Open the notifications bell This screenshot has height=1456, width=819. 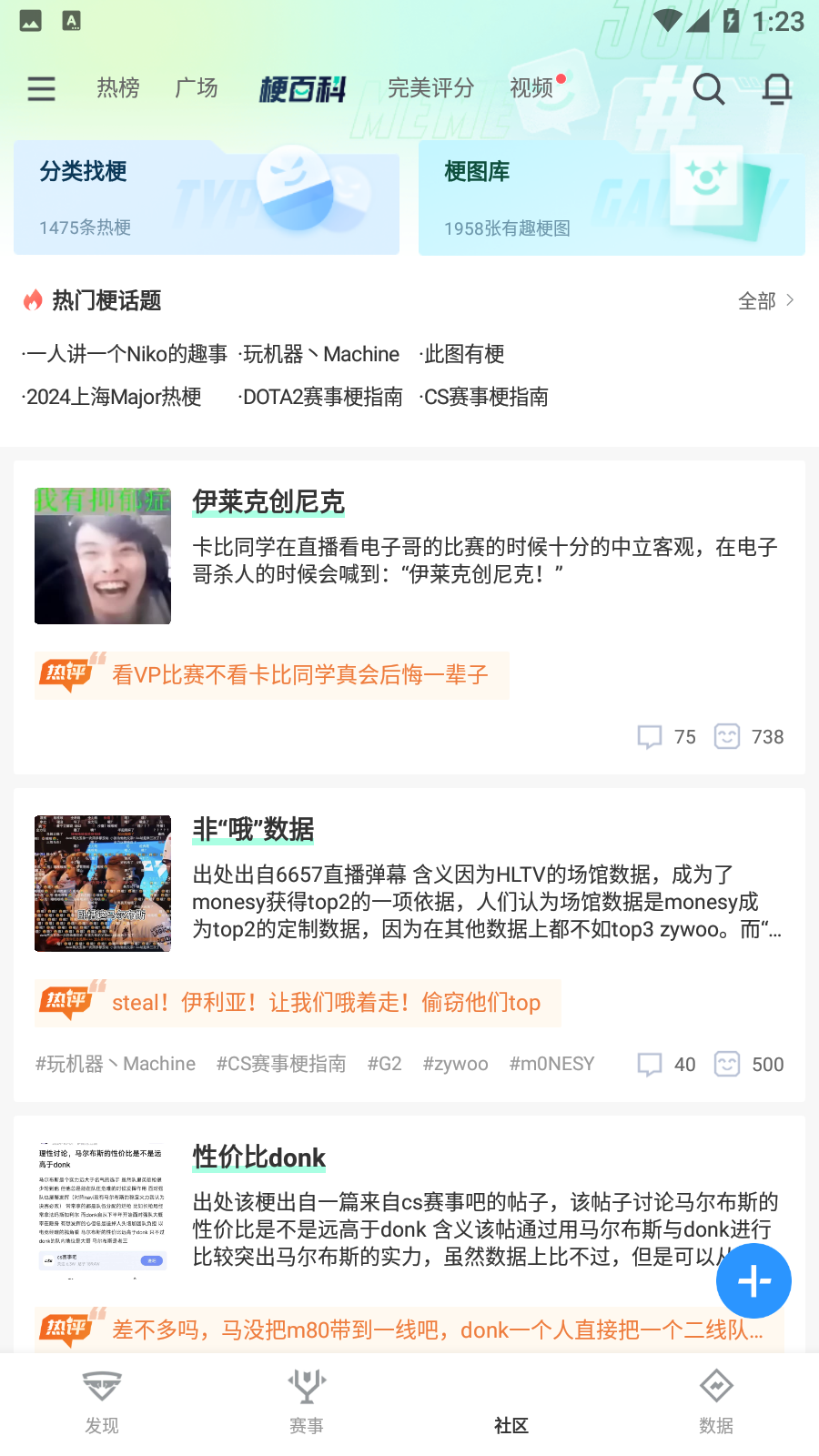click(x=776, y=88)
